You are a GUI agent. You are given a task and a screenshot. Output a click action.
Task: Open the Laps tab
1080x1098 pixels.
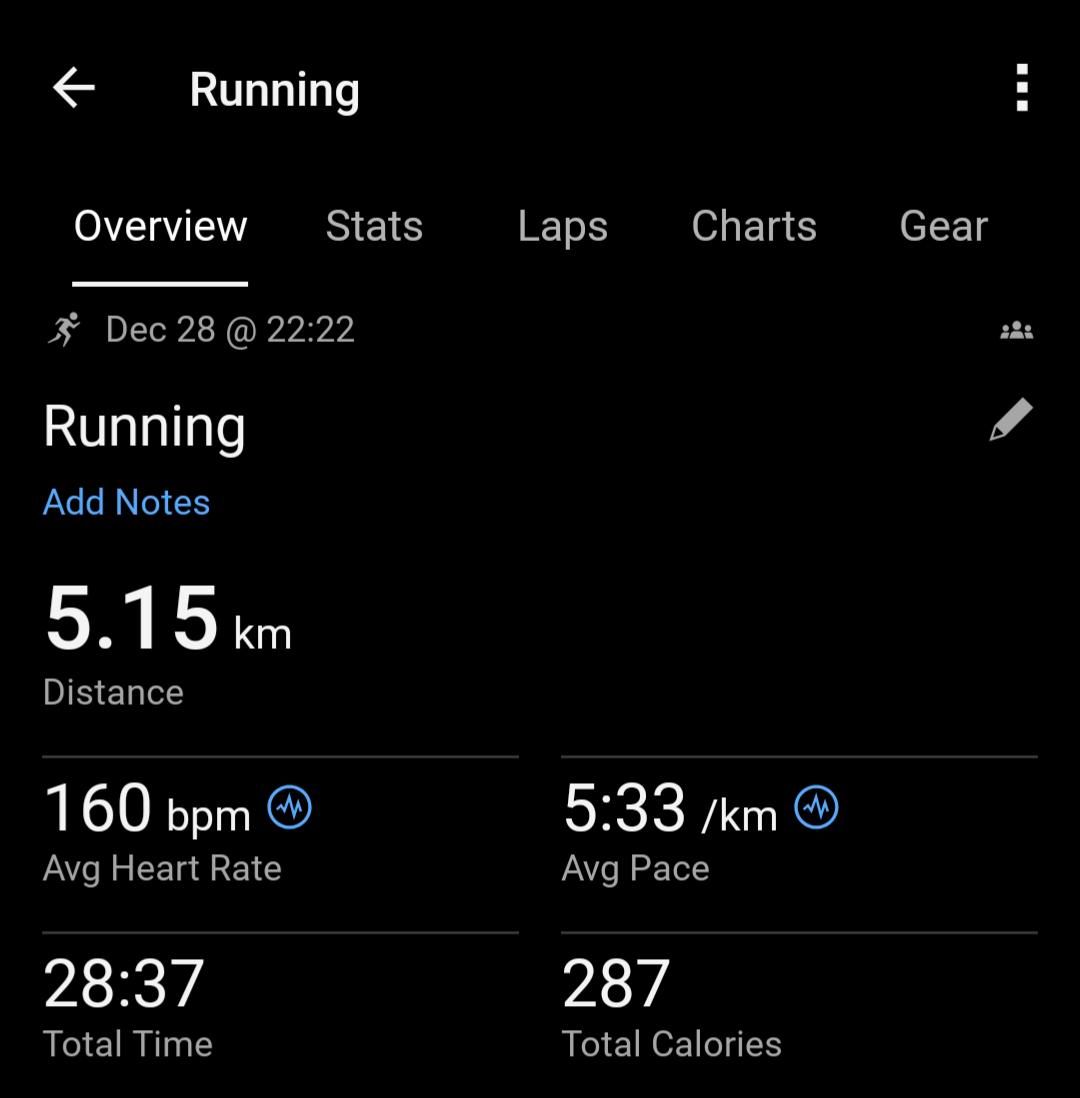coord(562,226)
